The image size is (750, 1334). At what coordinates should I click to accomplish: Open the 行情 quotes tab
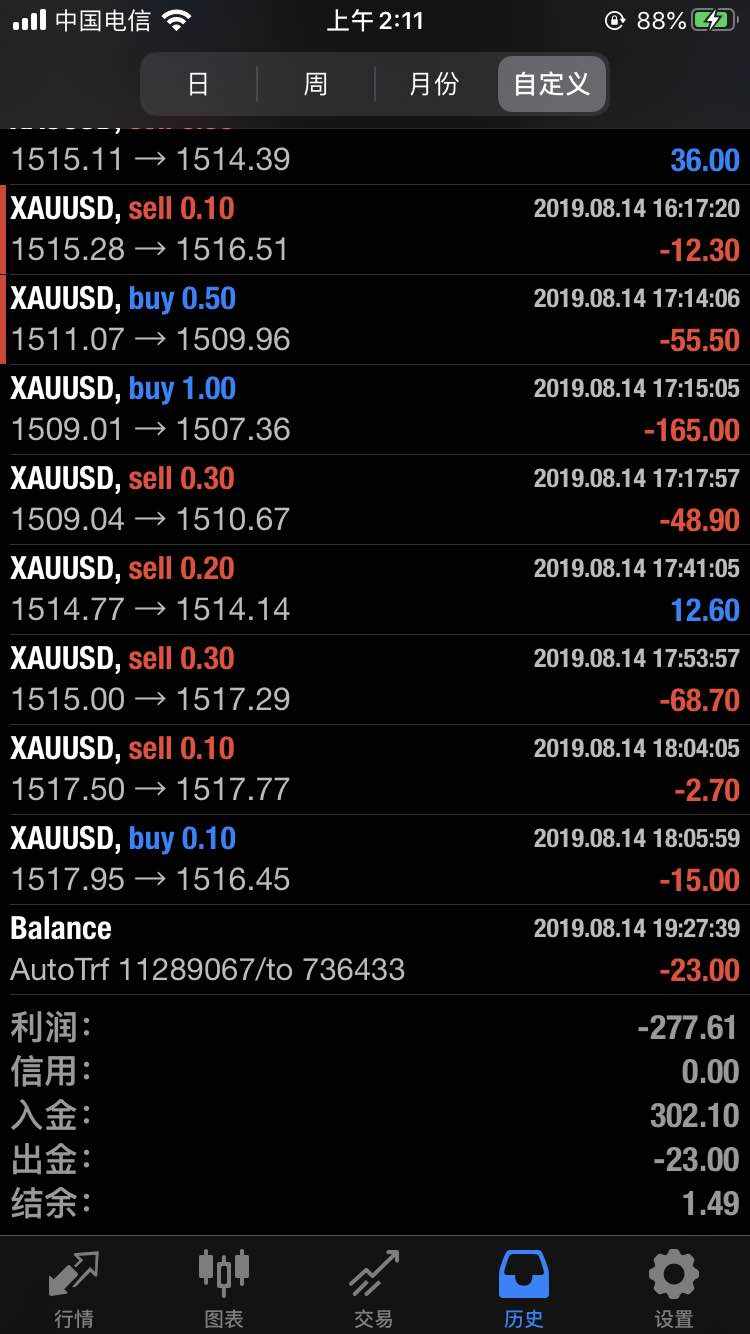tap(75, 1289)
